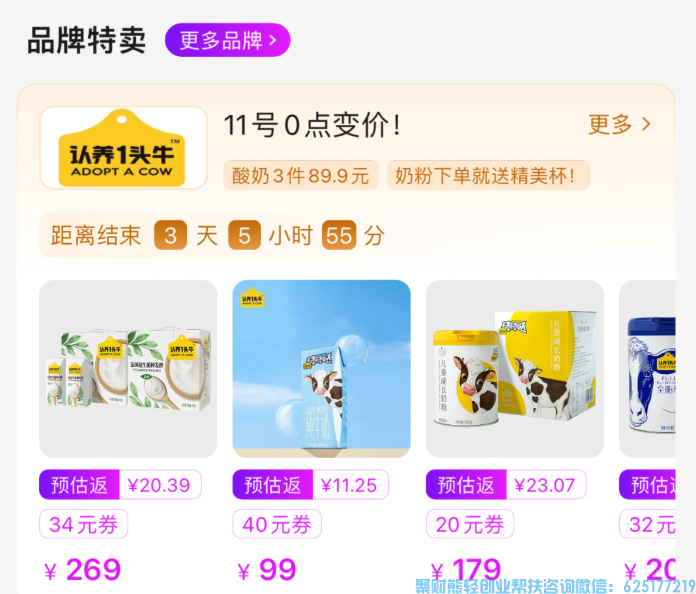Claim the 40元券 coupon
The image size is (696, 594).
click(x=277, y=524)
